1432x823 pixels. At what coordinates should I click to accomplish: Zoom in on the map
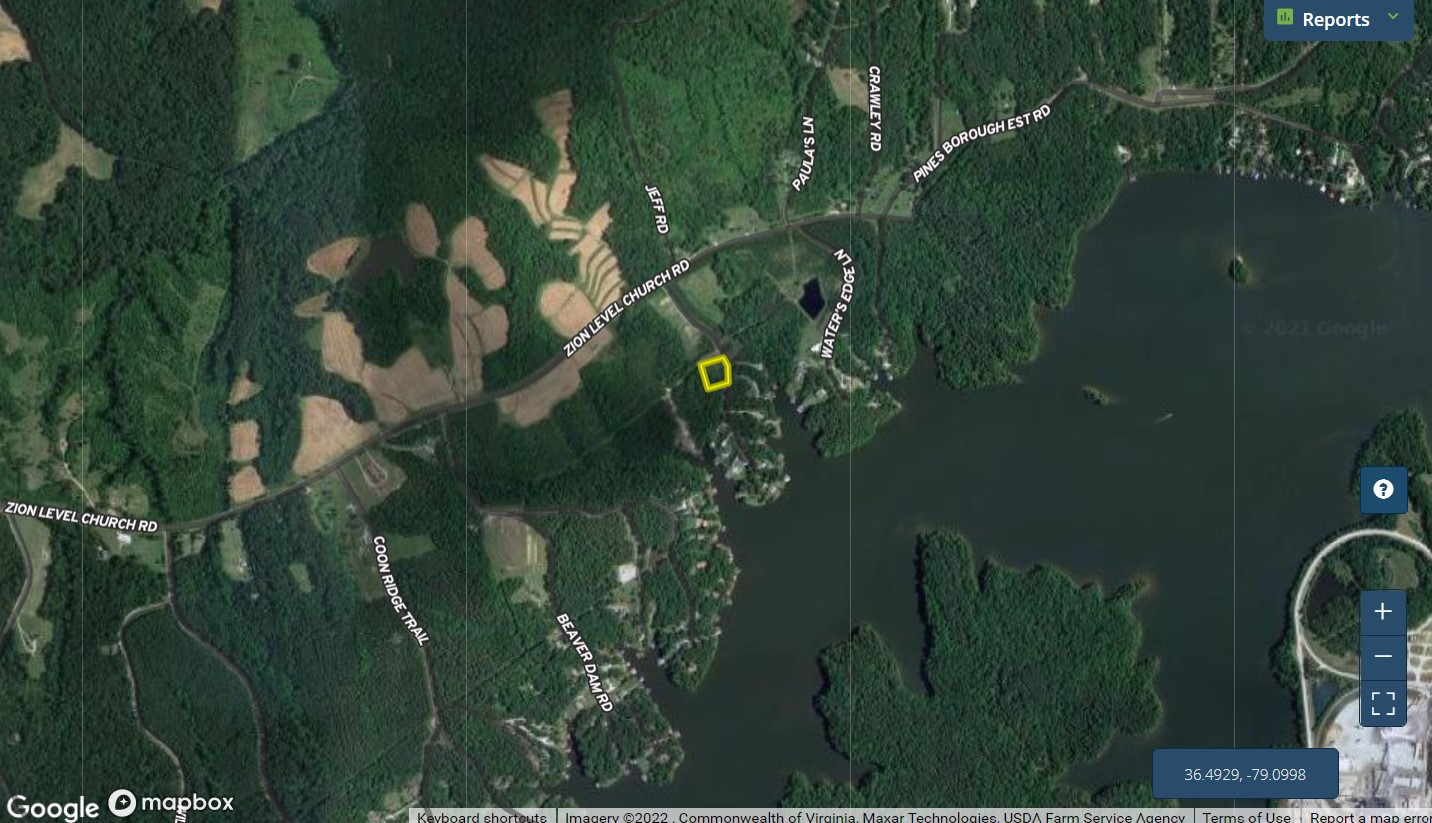click(1383, 611)
